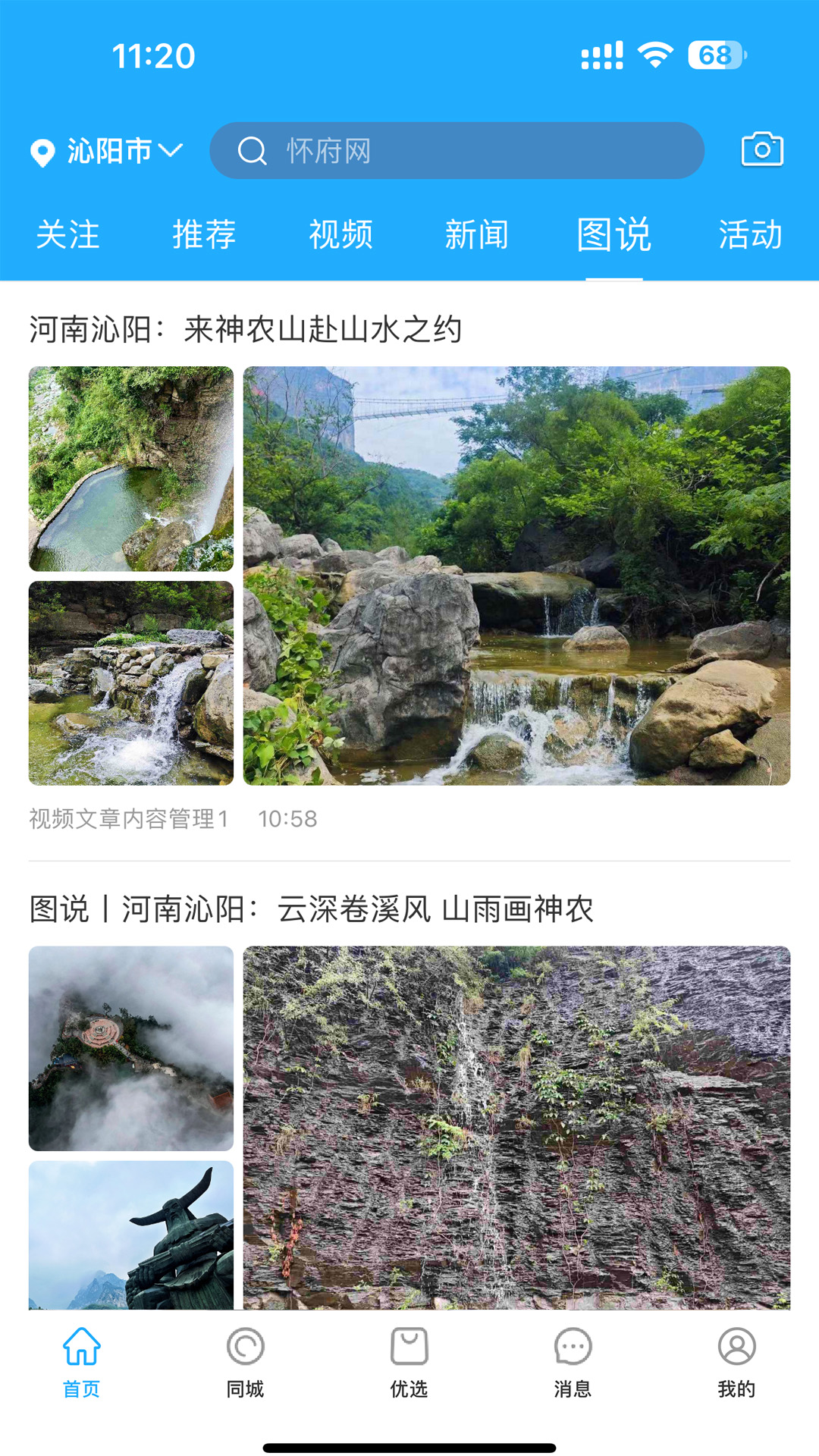Switch to the 视频 tab

(x=340, y=236)
